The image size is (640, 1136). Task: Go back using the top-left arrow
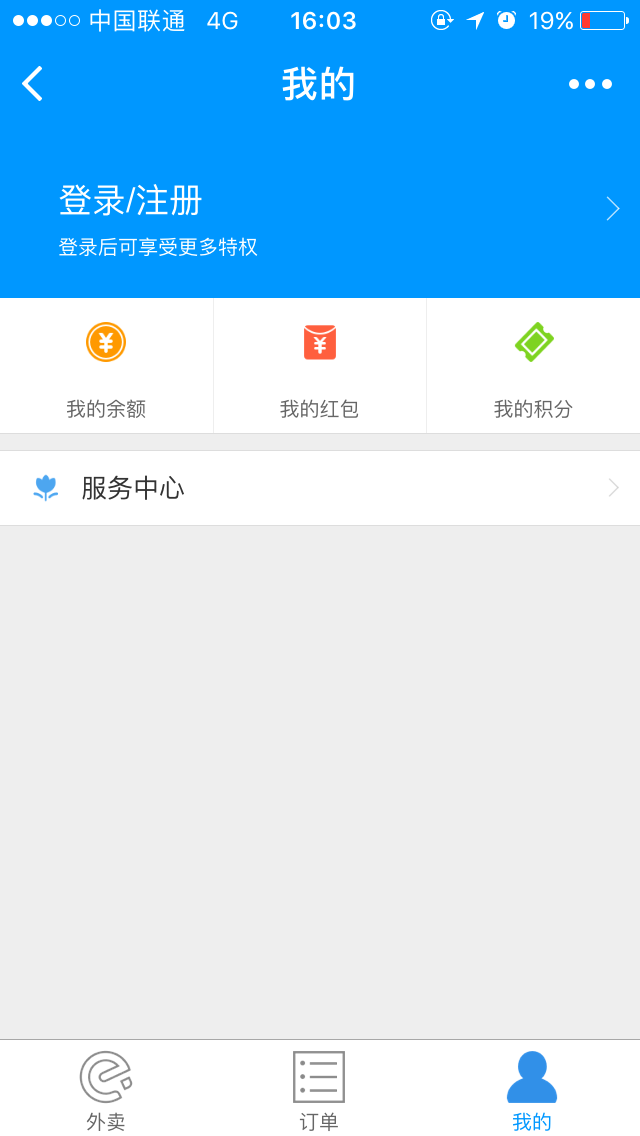pos(33,84)
